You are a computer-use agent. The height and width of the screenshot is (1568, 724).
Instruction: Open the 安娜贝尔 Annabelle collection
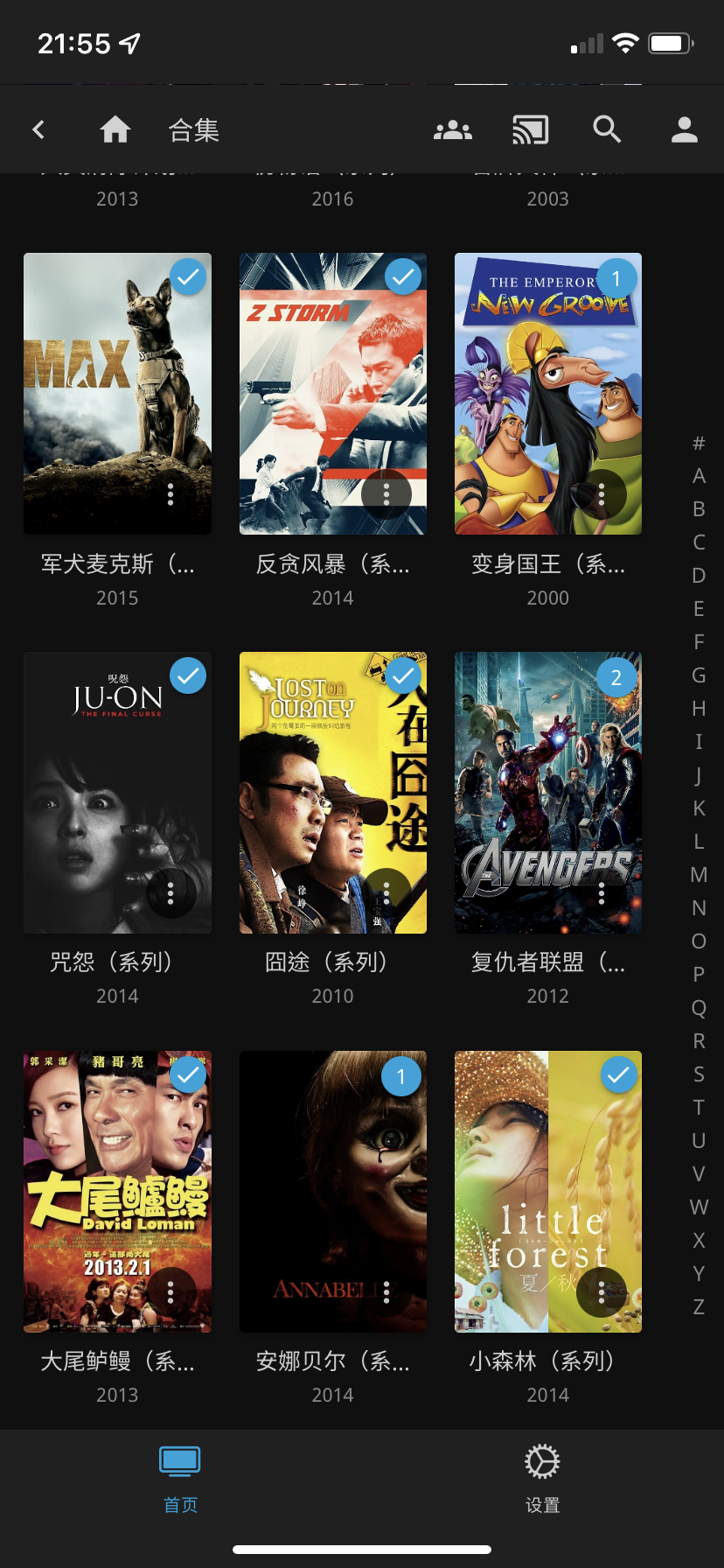pos(333,1192)
